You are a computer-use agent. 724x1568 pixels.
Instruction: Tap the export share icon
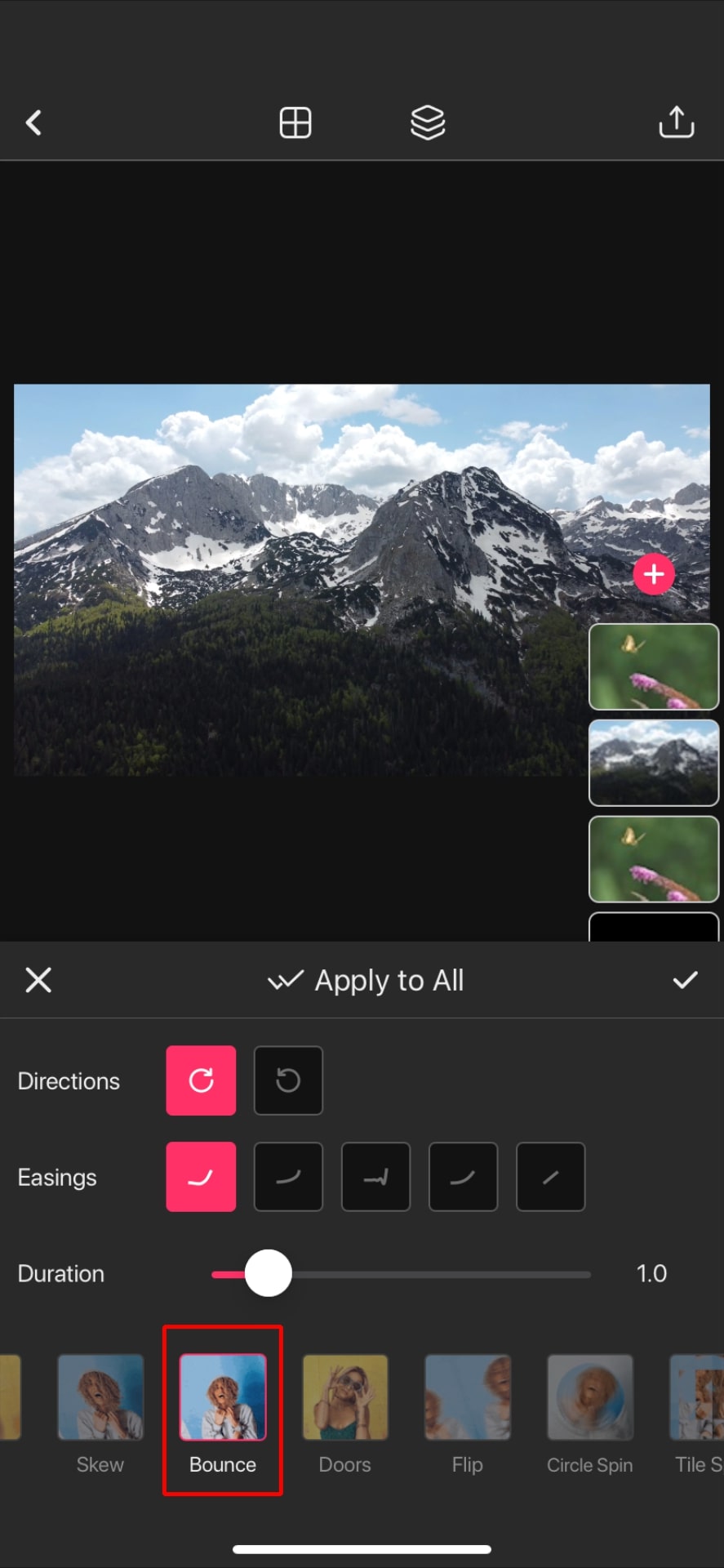point(676,122)
